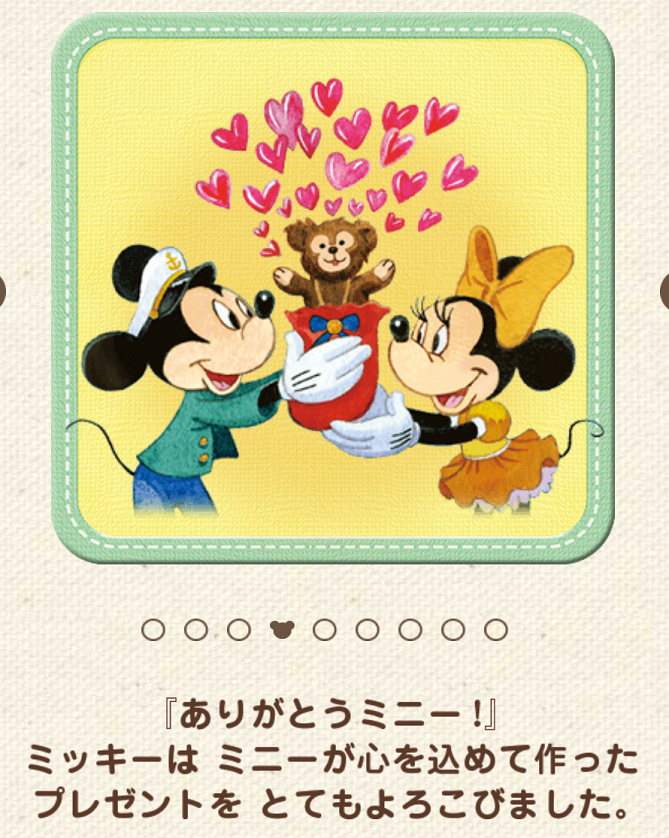Go to the eighth slide indicator dot
669x838 pixels.
pyautogui.click(x=453, y=630)
